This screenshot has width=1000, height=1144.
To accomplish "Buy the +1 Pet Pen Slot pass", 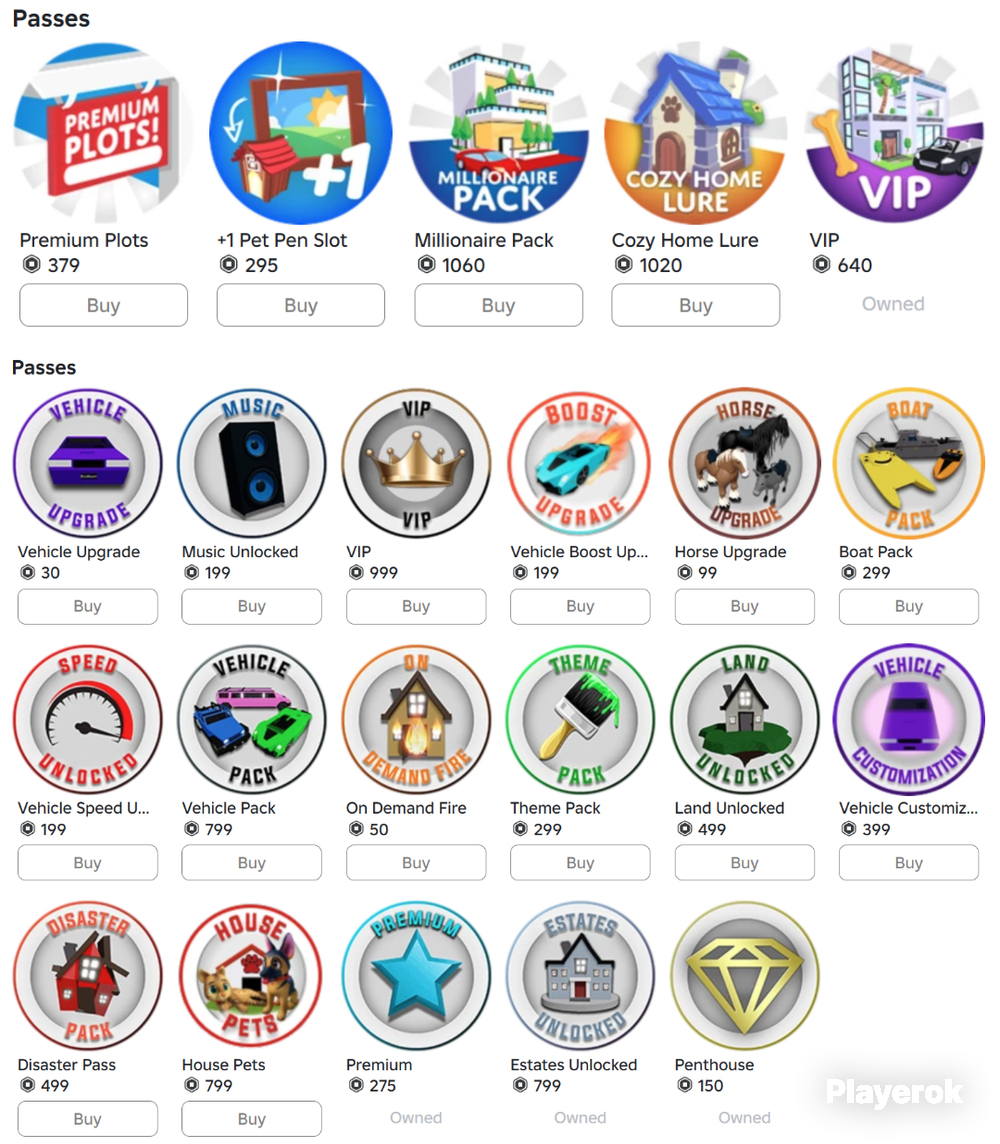I will click(x=301, y=305).
